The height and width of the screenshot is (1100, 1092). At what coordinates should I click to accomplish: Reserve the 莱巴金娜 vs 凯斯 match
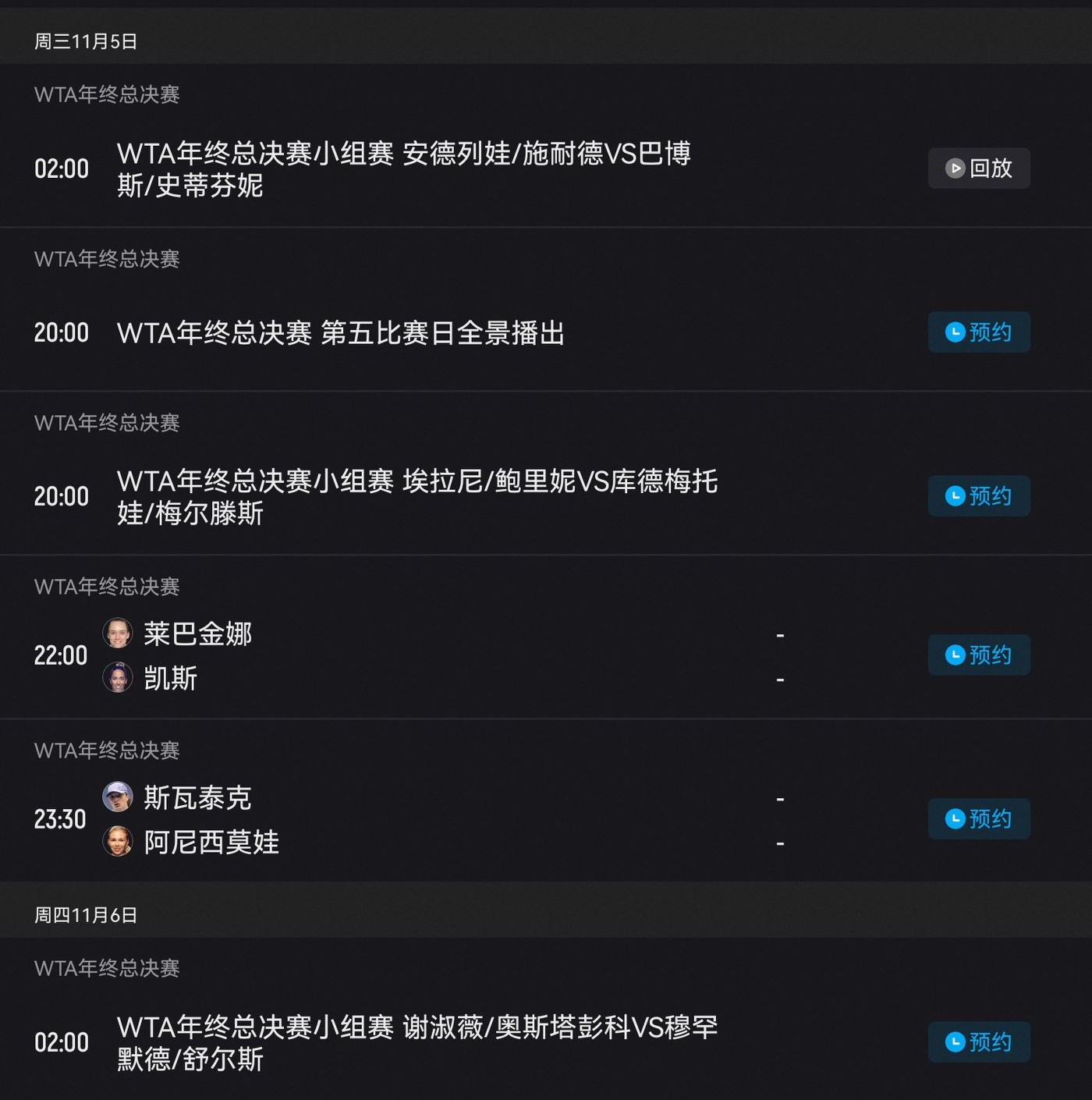[x=978, y=655]
